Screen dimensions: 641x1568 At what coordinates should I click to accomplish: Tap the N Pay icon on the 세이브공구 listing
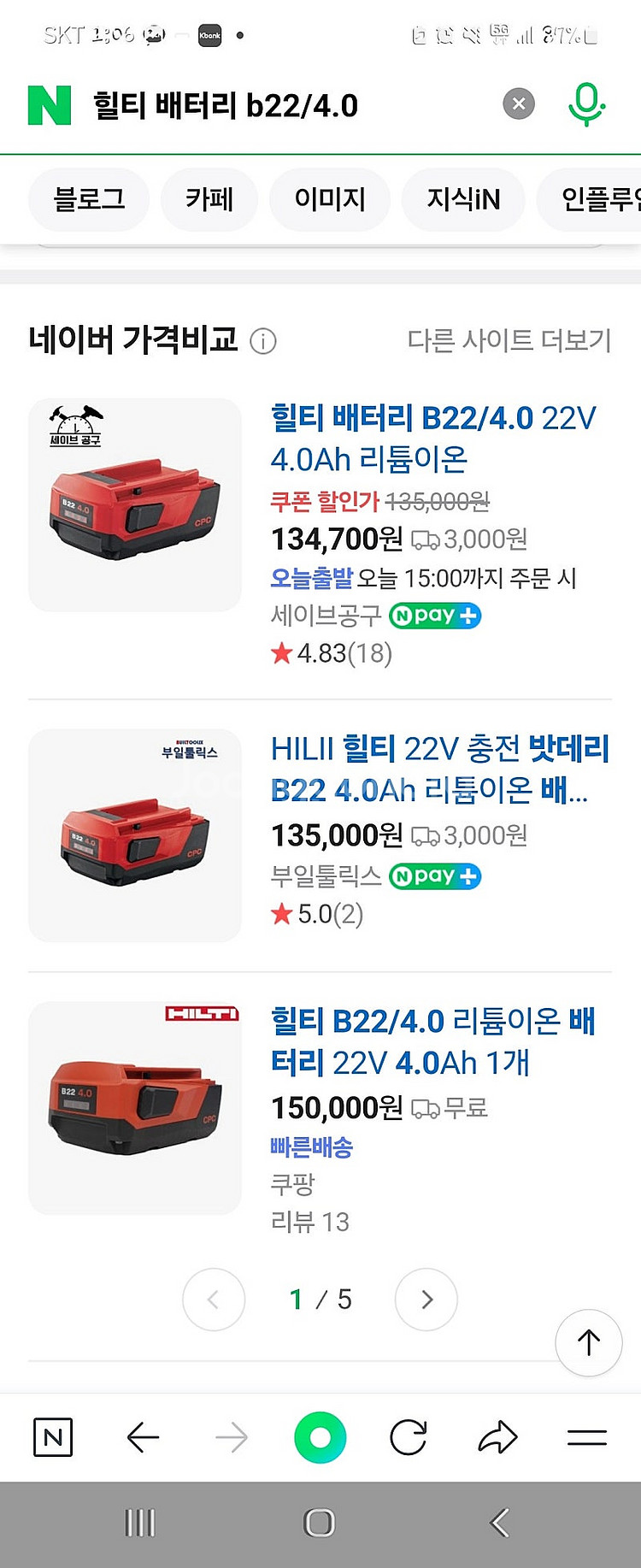(x=434, y=616)
